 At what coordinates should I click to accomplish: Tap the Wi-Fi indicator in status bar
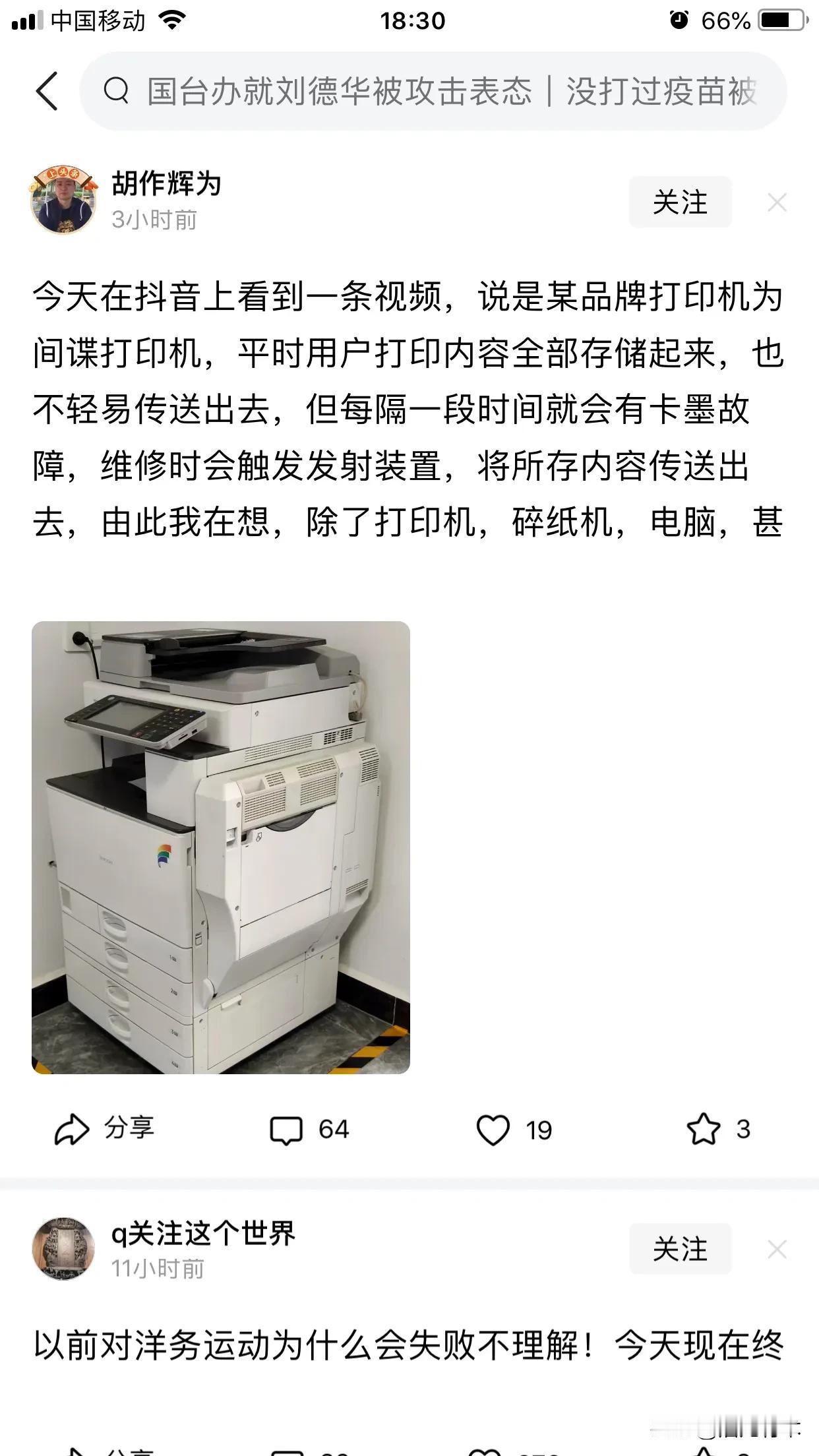171,20
